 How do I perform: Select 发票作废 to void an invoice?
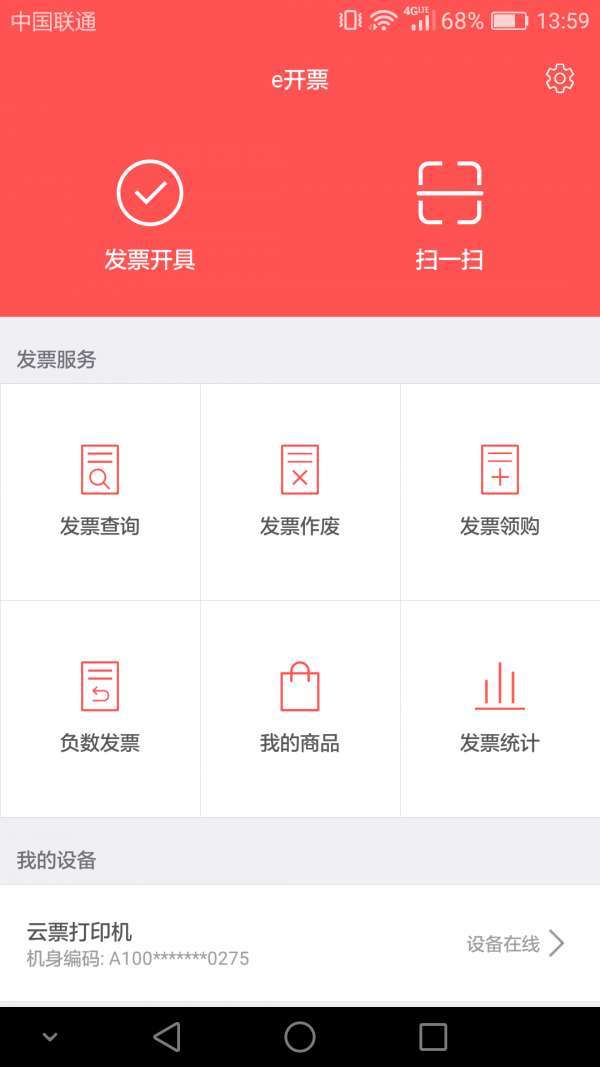pyautogui.click(x=300, y=492)
